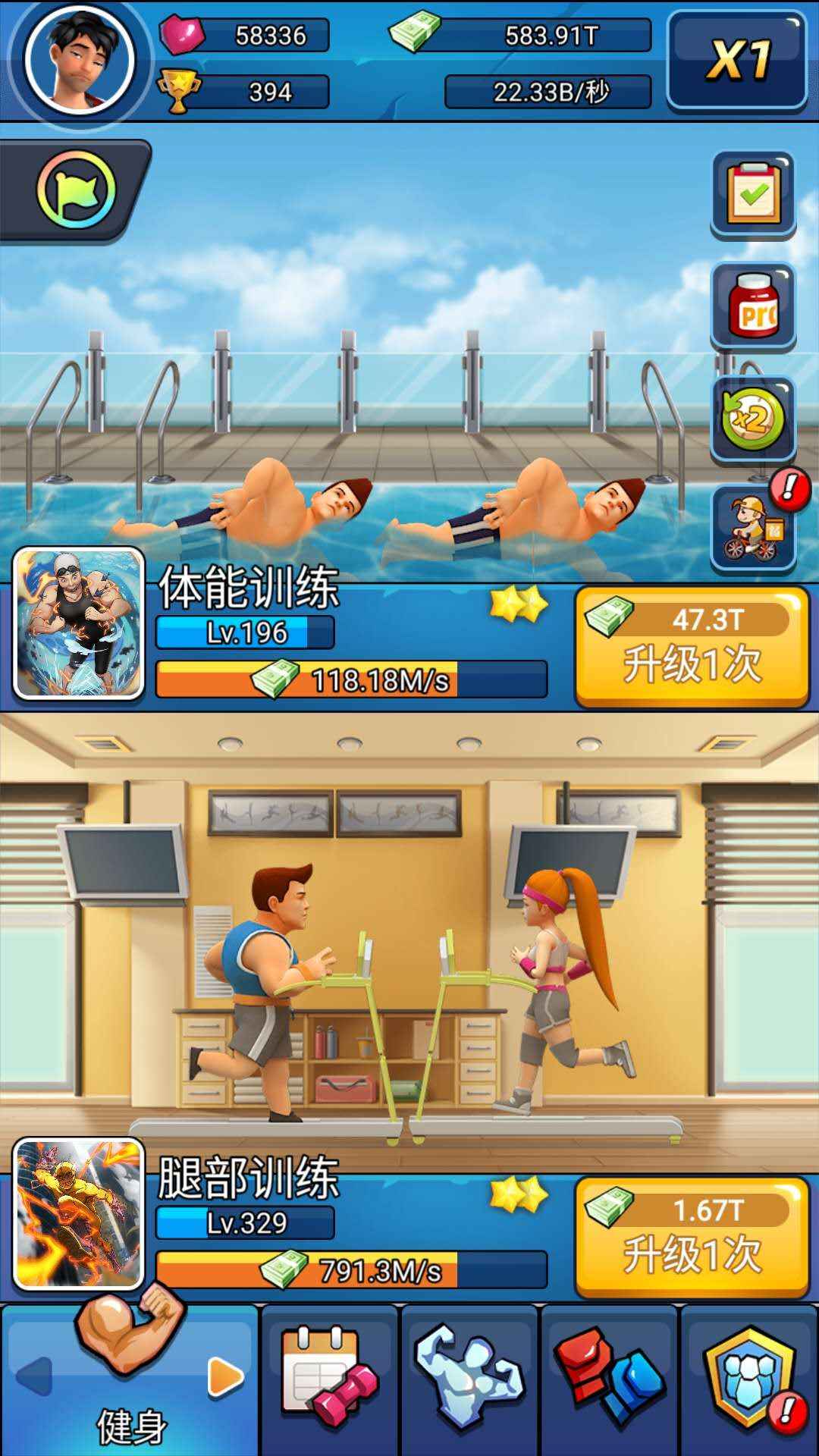The height and width of the screenshot is (1456, 819).
Task: Open the 体能训练 swimmer card
Action: tap(79, 623)
